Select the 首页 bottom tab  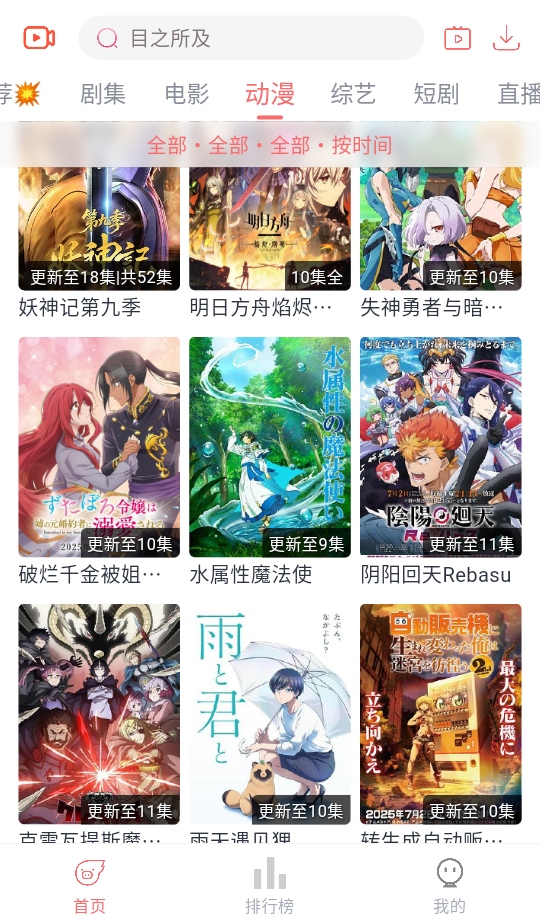90,886
